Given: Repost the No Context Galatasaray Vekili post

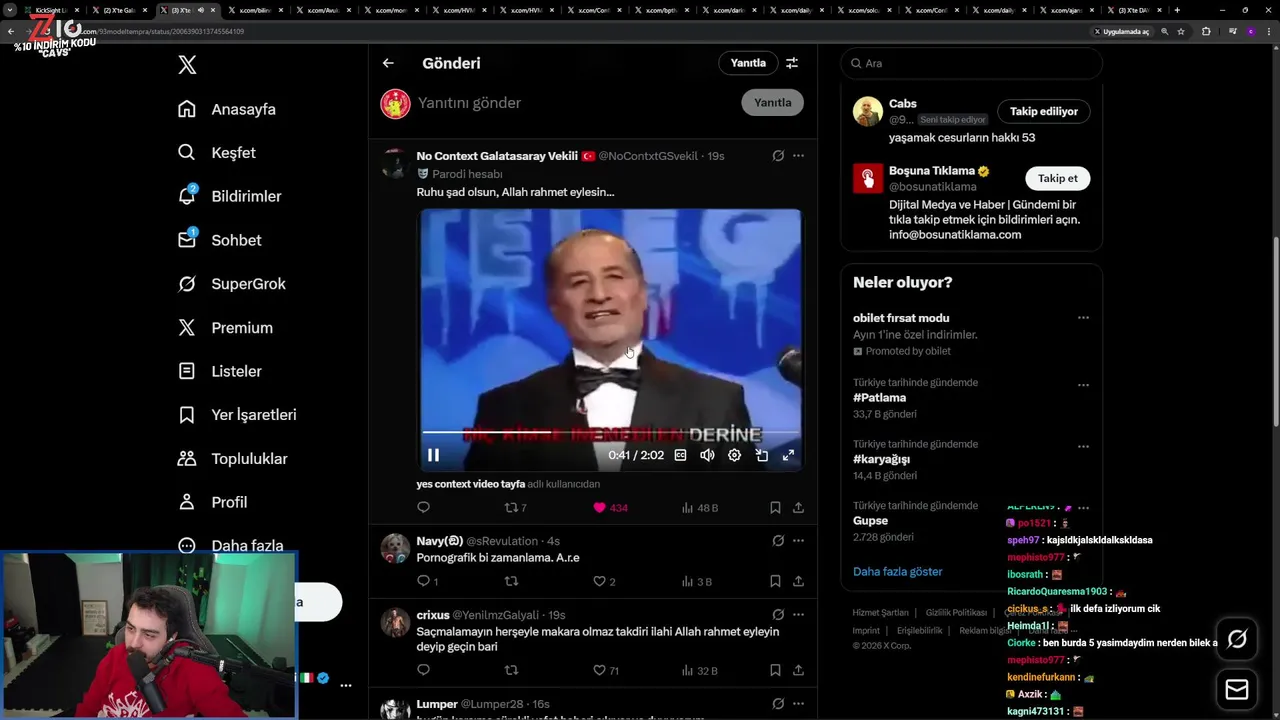Looking at the screenshot, I should pos(511,508).
